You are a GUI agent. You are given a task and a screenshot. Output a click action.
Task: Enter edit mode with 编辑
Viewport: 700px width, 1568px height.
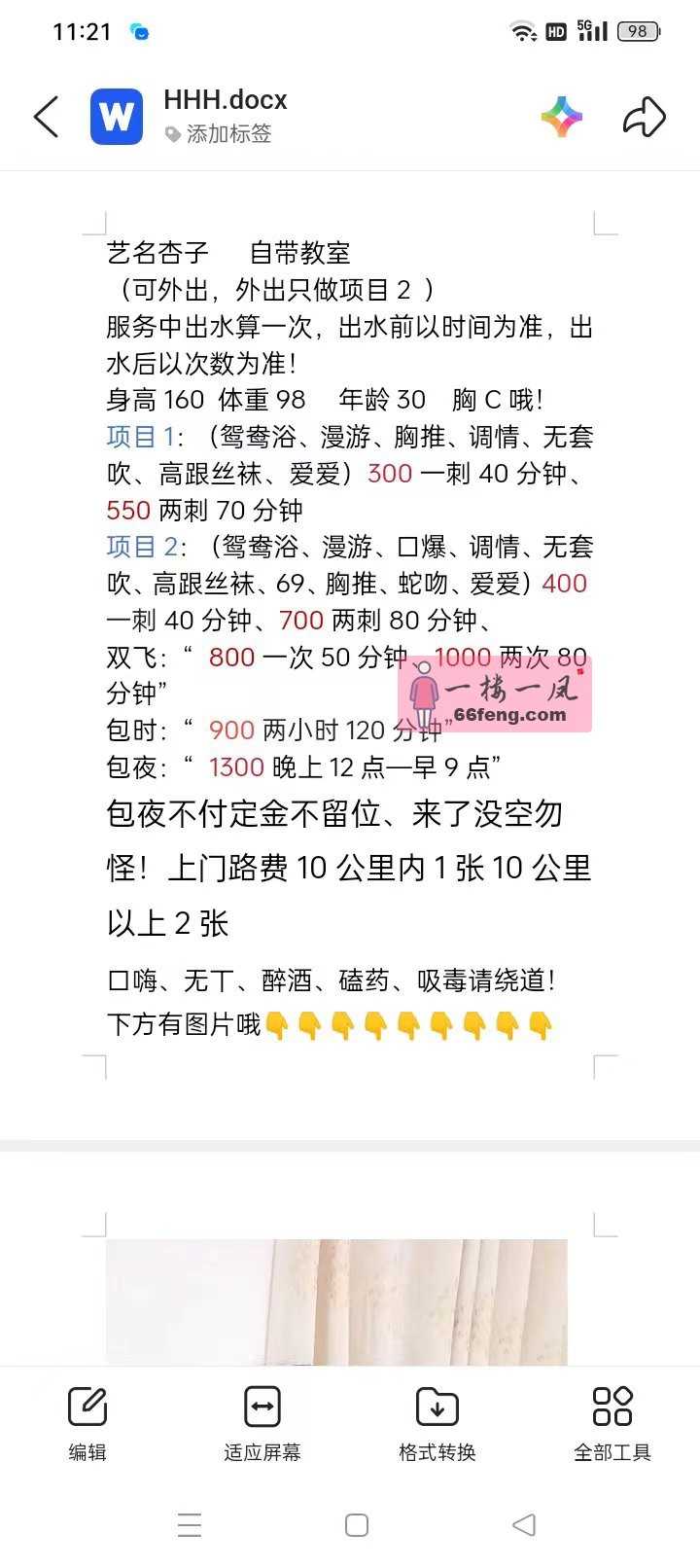[87, 1422]
